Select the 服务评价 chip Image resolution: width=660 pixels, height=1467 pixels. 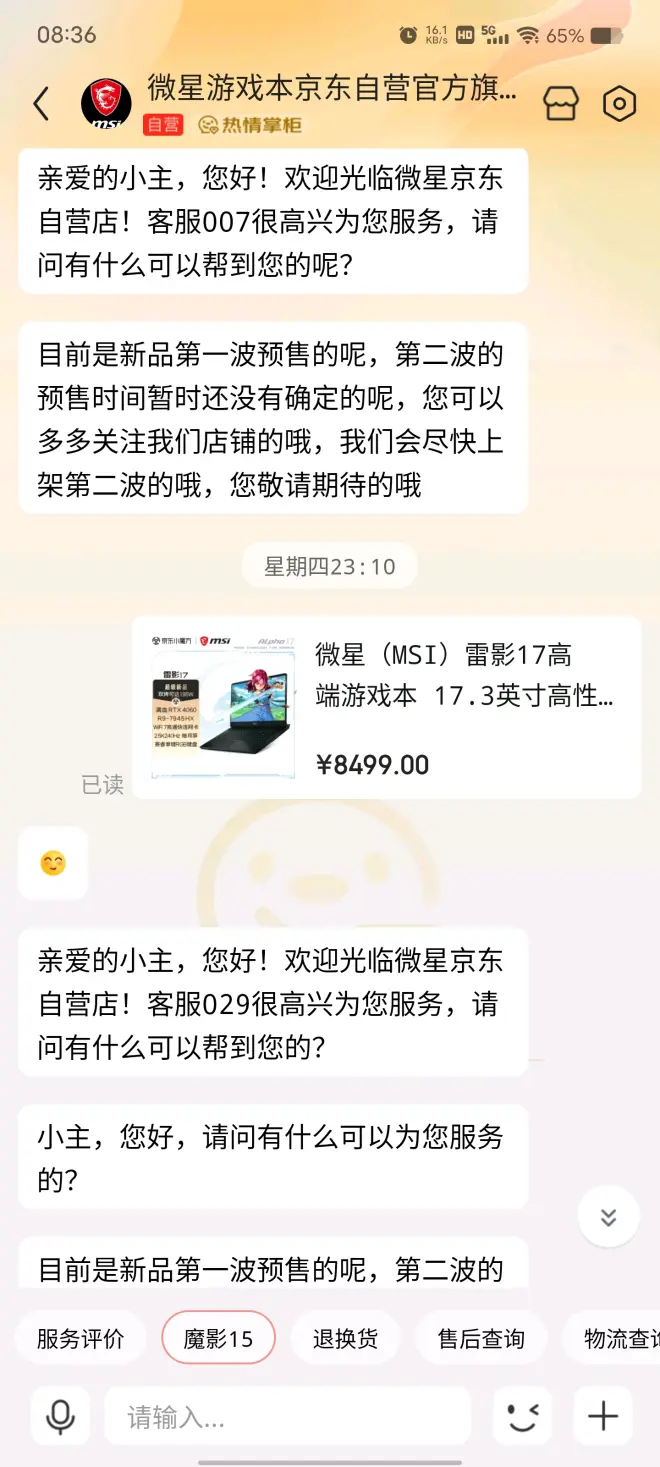click(x=80, y=1338)
